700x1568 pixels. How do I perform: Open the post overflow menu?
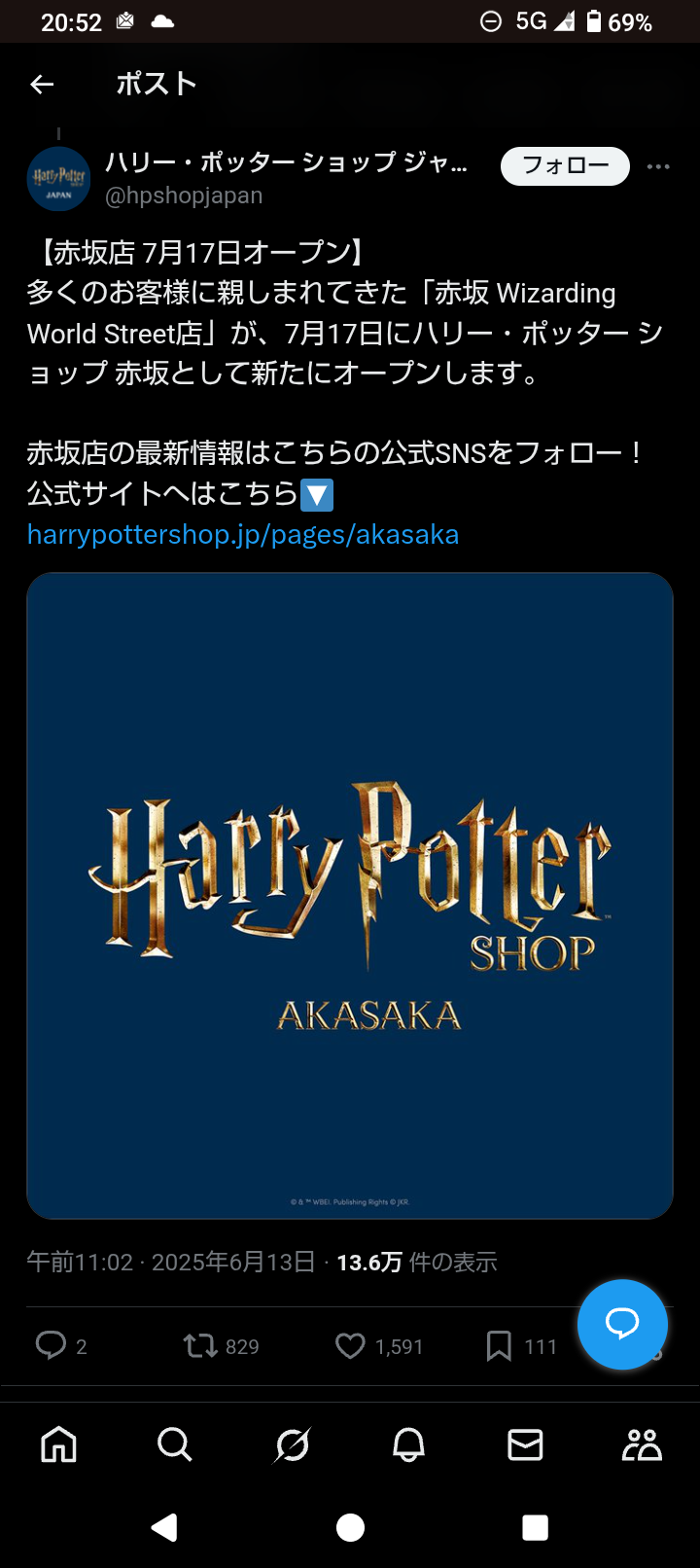tap(658, 166)
